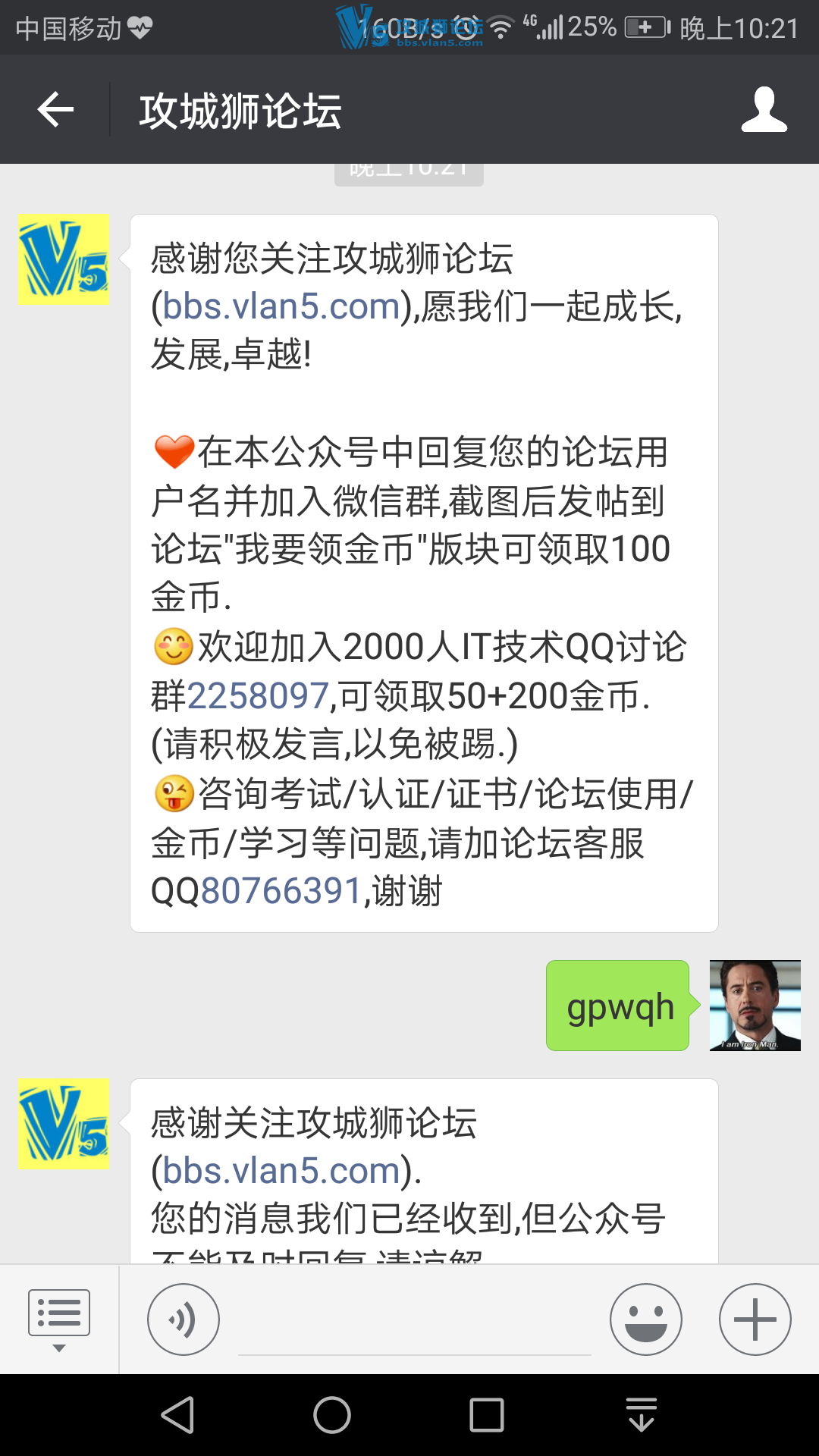Go back from the 攻城狮论坛 chat

[55, 110]
